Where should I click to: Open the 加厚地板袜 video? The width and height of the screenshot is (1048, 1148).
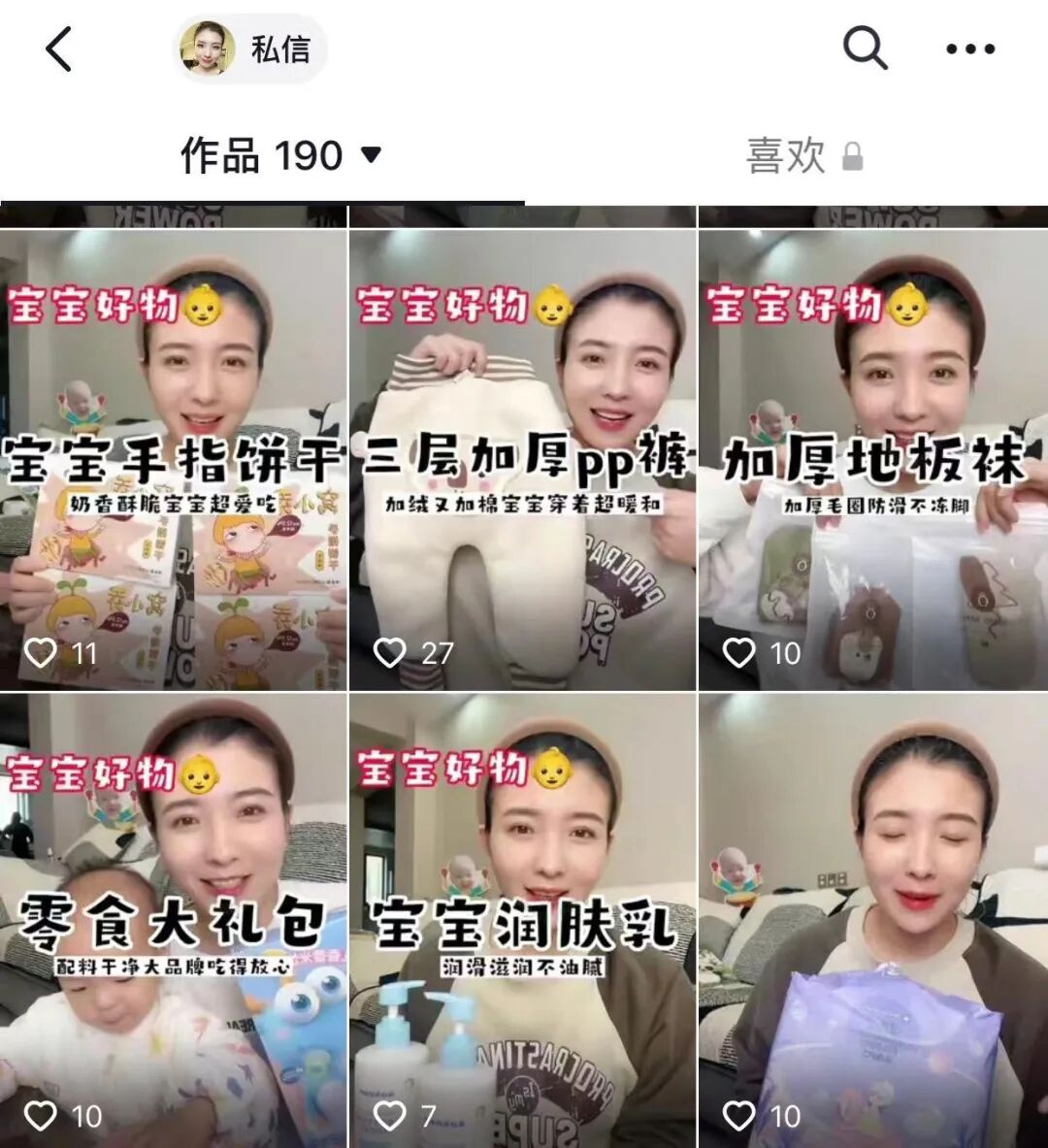tap(872, 458)
